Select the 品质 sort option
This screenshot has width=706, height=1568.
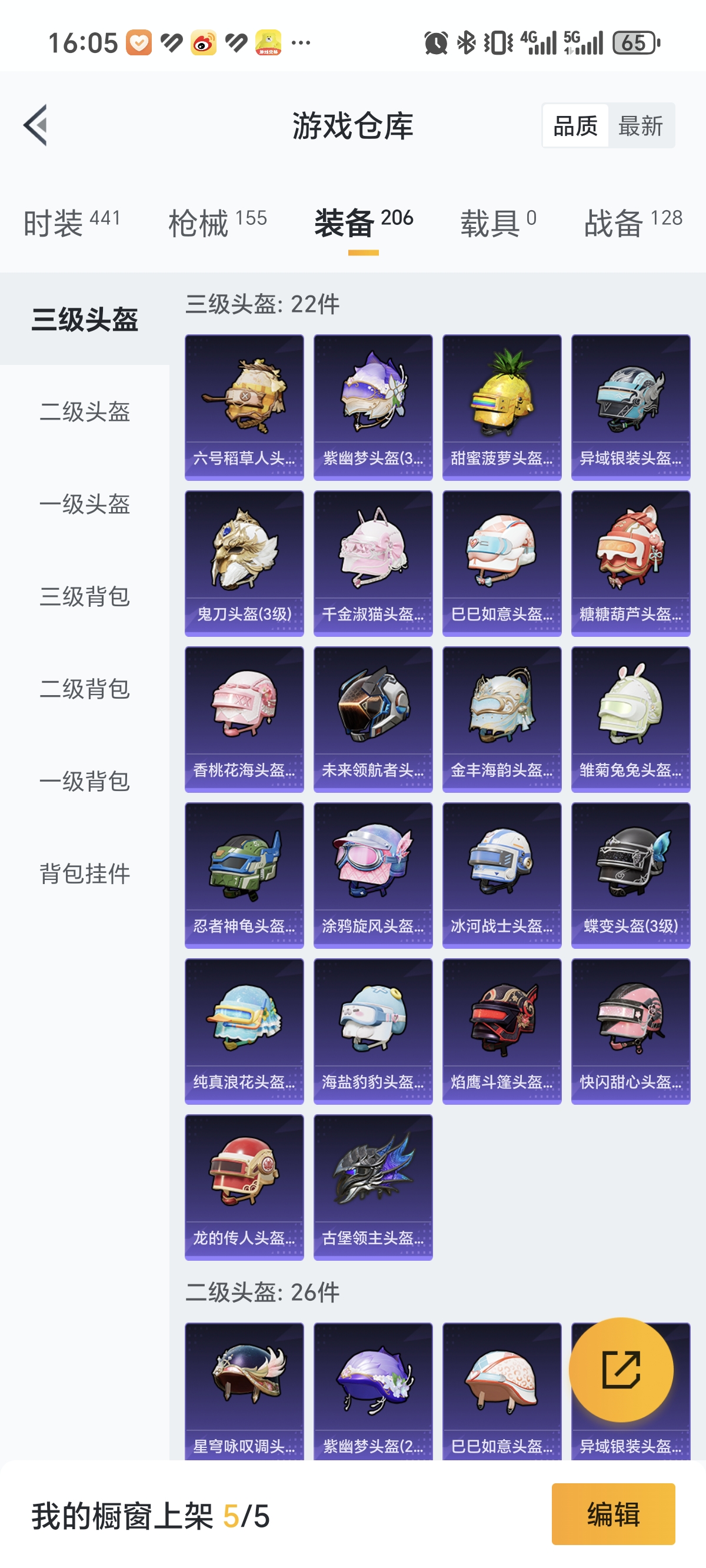(x=575, y=126)
